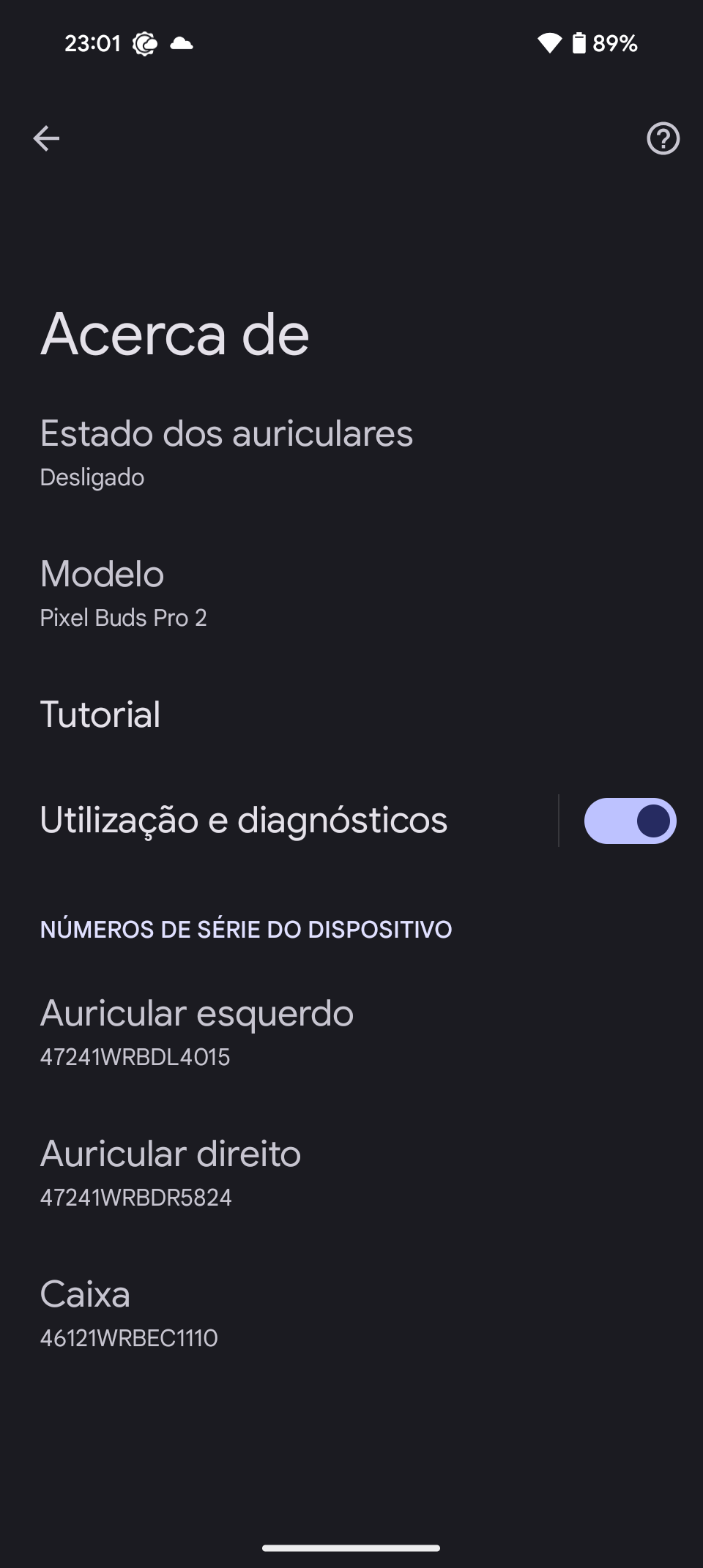Open Utilização e diagnósticos details
Image resolution: width=703 pixels, height=1568 pixels.
click(278, 821)
